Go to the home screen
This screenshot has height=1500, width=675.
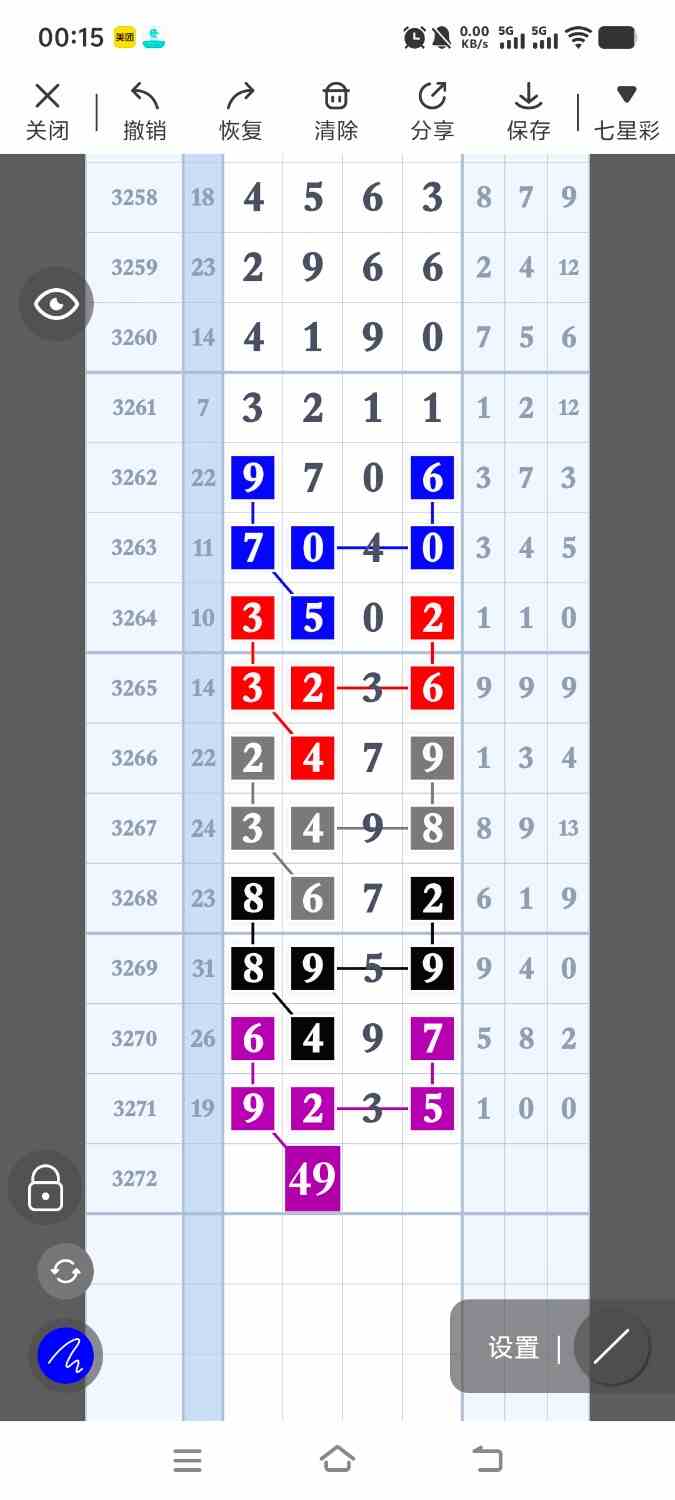337,1460
